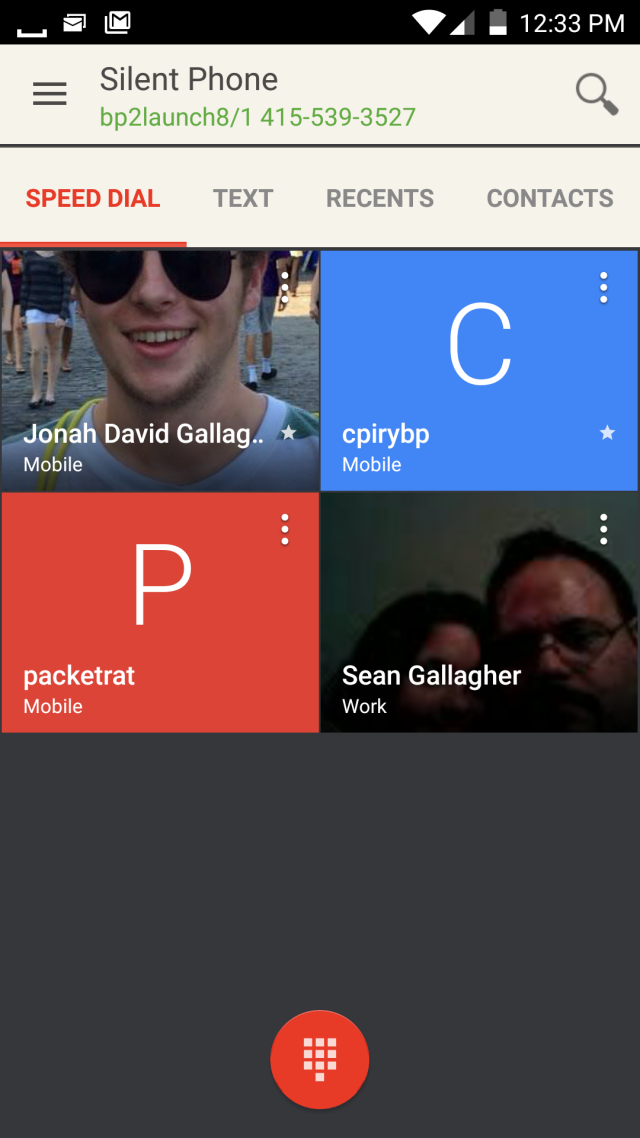Call Jonah David Gallagher from speed dial
Image resolution: width=640 pixels, height=1138 pixels.
pyautogui.click(x=160, y=371)
